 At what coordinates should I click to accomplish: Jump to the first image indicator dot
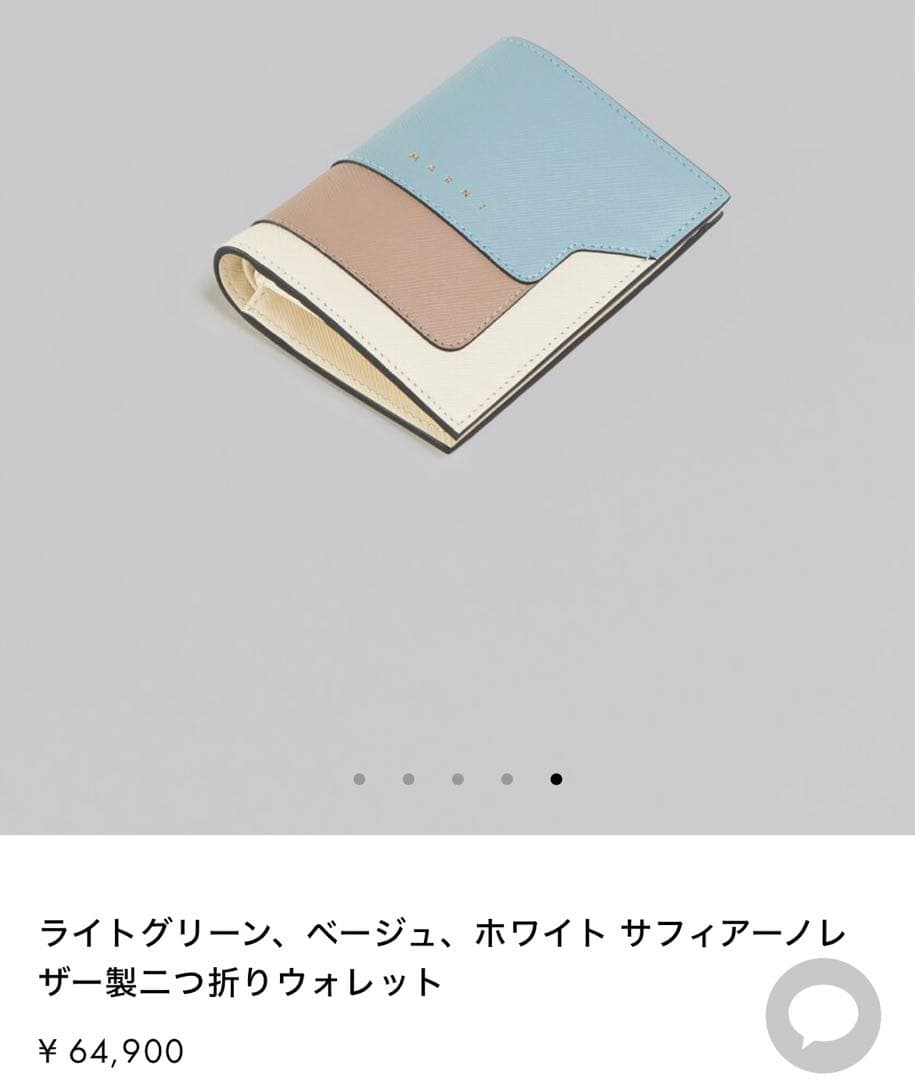point(359,779)
